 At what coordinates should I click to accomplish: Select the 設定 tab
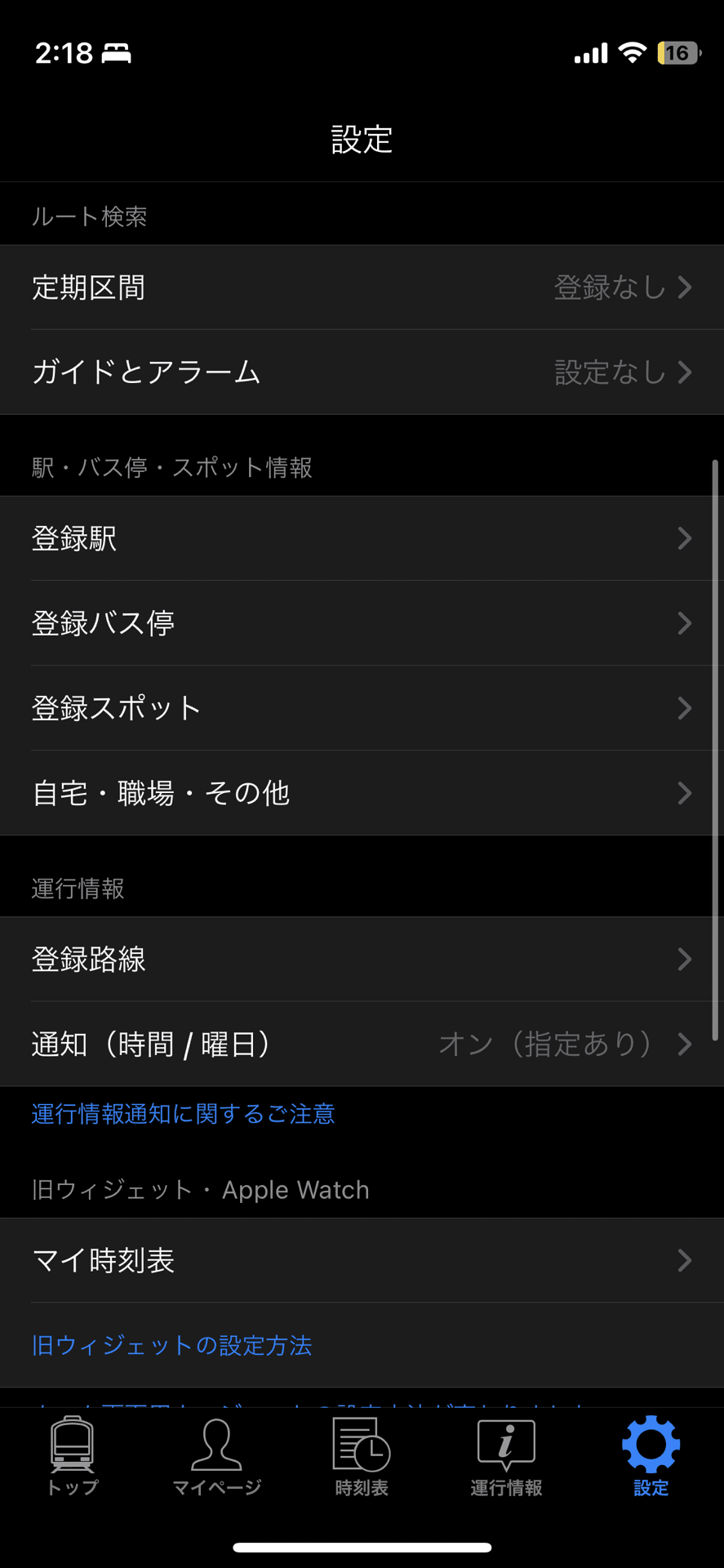click(651, 1458)
